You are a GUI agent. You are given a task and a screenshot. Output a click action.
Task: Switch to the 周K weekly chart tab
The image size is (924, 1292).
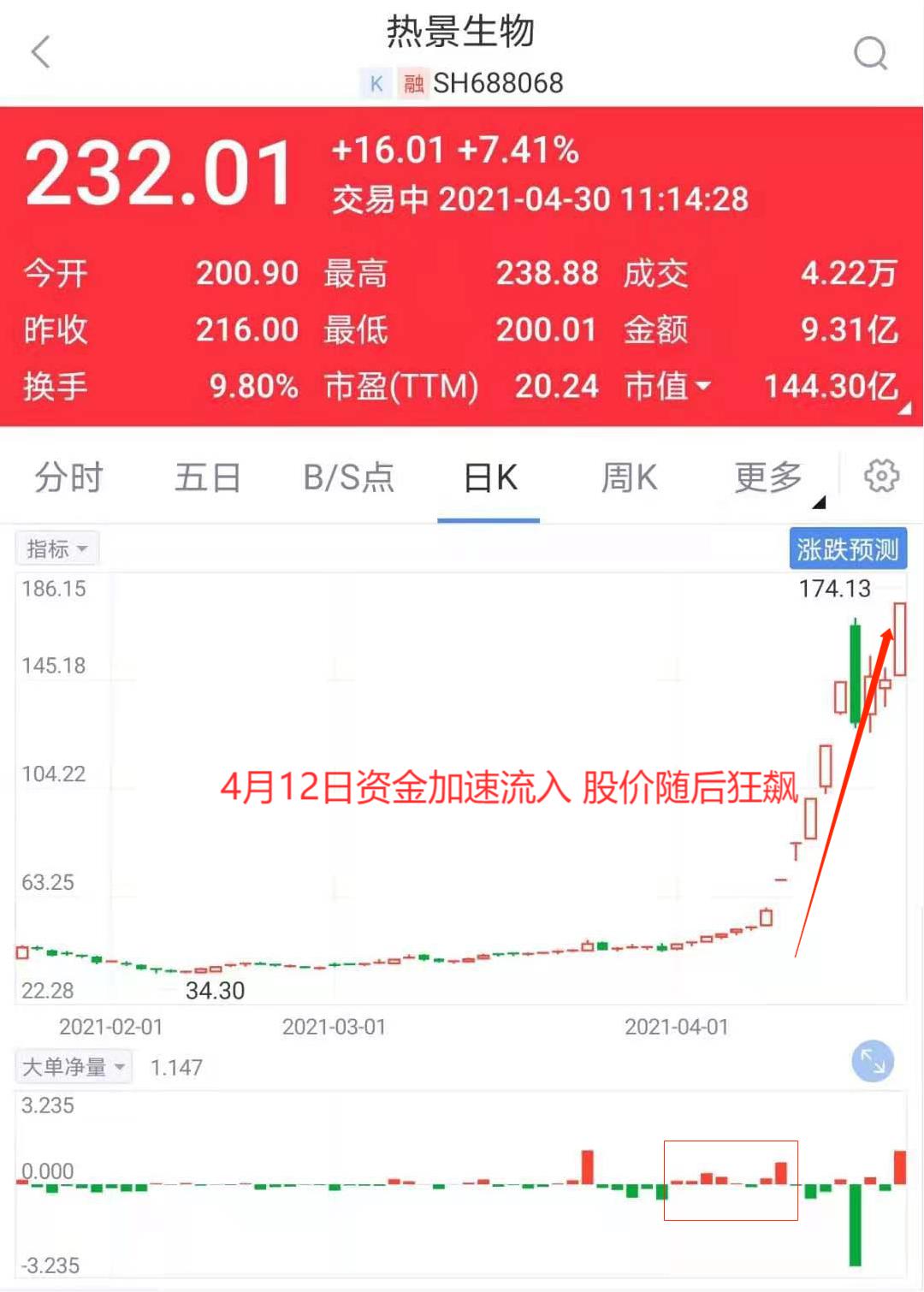tap(629, 477)
